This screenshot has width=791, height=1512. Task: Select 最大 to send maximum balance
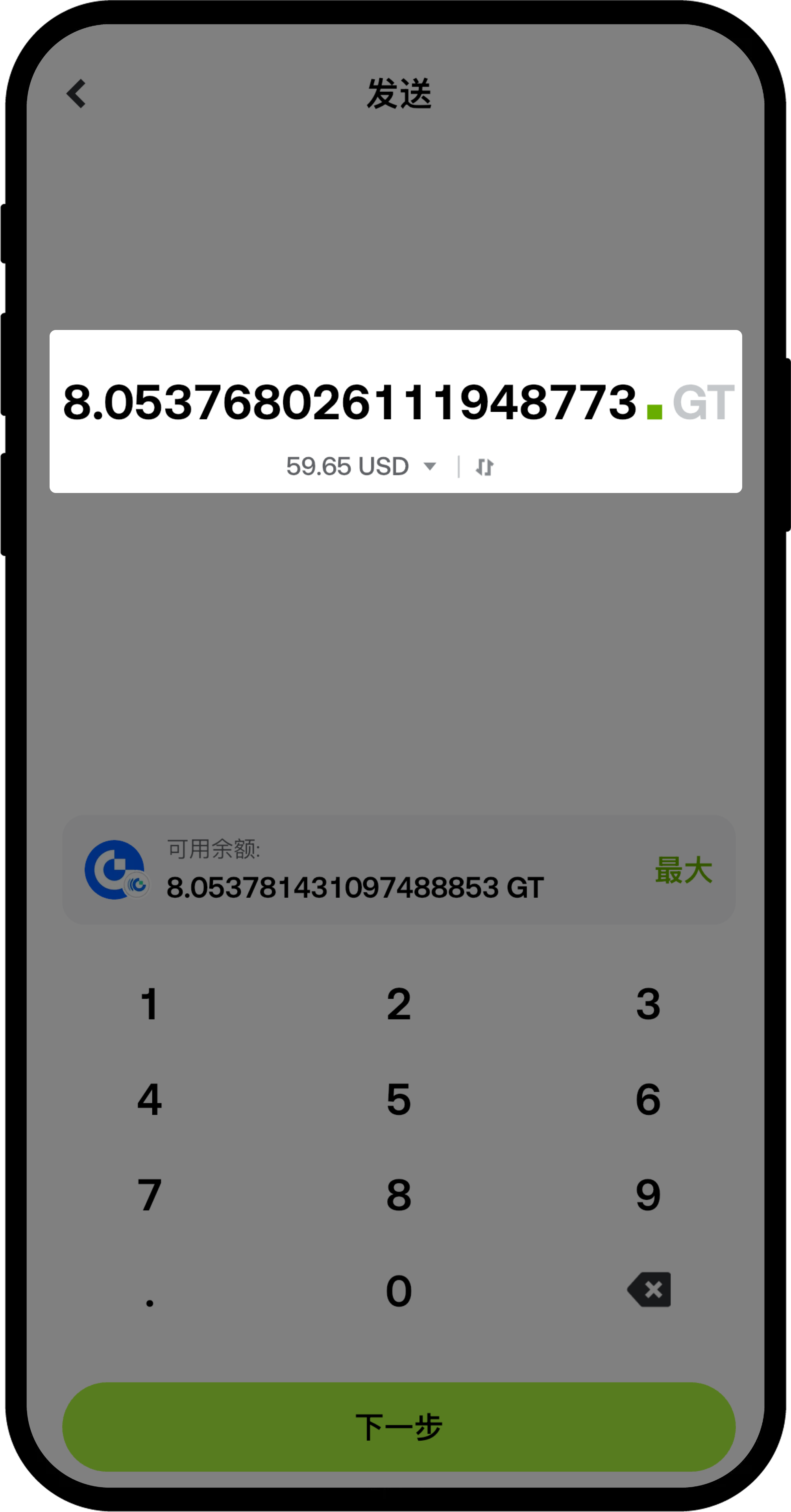click(x=683, y=870)
